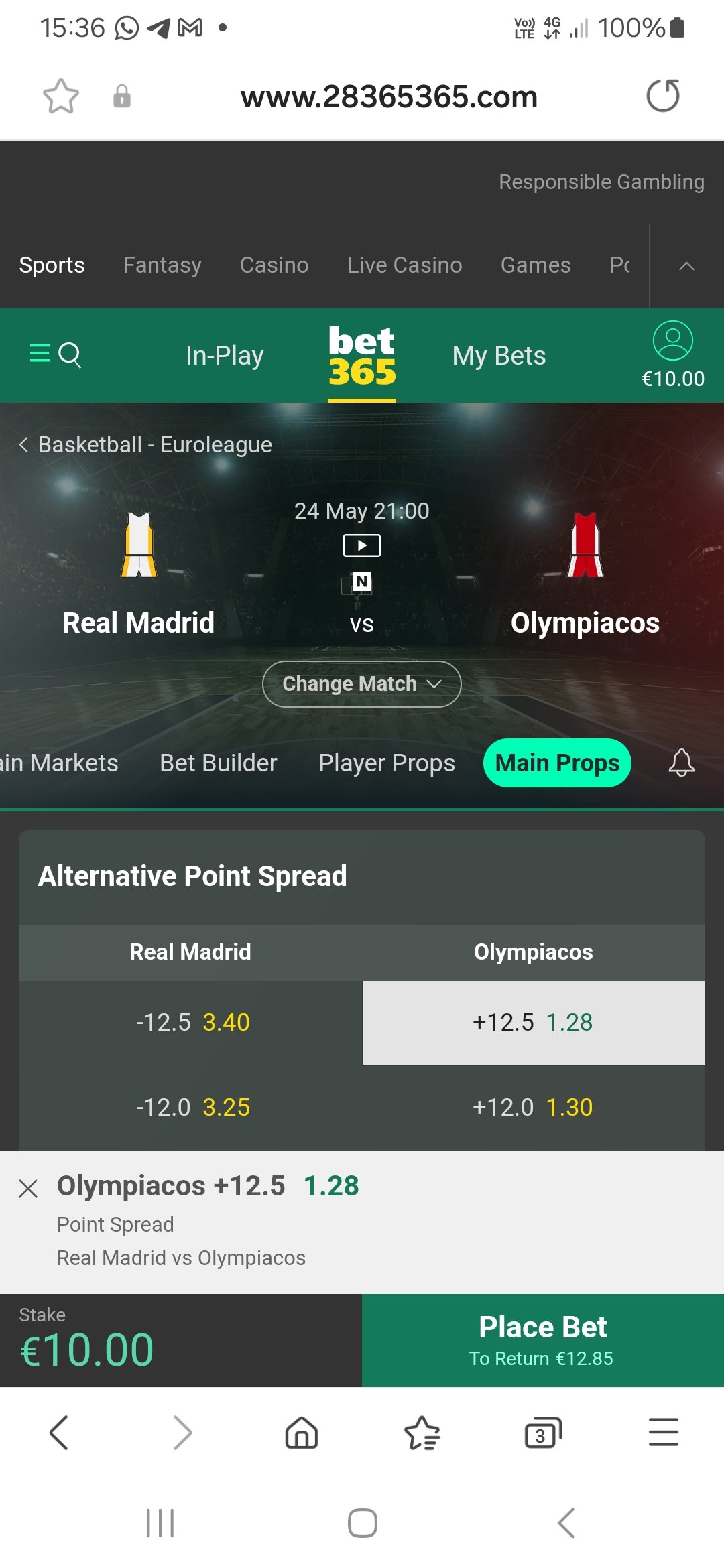The width and height of the screenshot is (724, 1568).
Task: Open the Responsible Gambling link
Action: pyautogui.click(x=601, y=182)
